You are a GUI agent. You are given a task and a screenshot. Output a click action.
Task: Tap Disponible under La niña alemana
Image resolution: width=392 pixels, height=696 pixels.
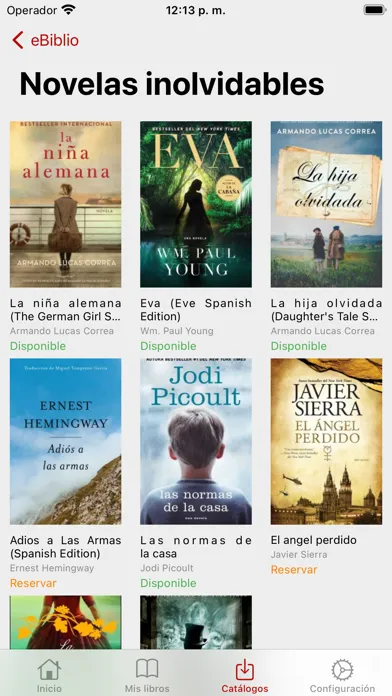(x=38, y=346)
